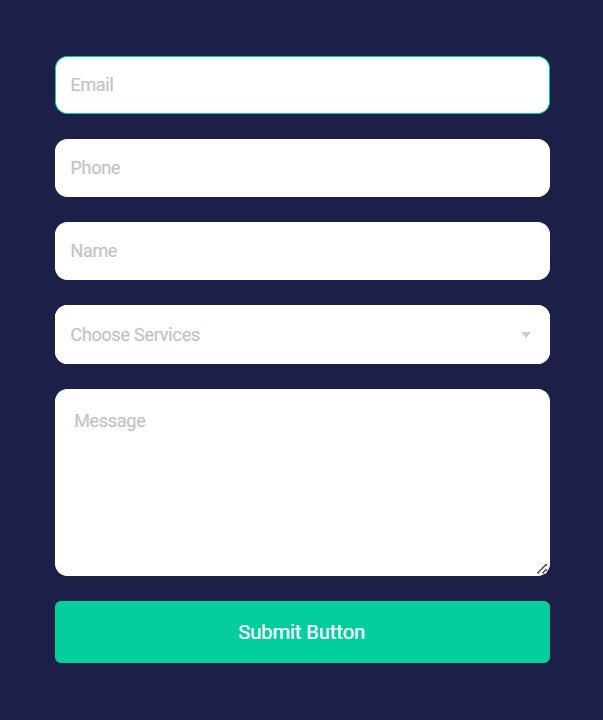Expand the Choose Services dropdown
Screen dimensions: 603x720
click(302, 335)
